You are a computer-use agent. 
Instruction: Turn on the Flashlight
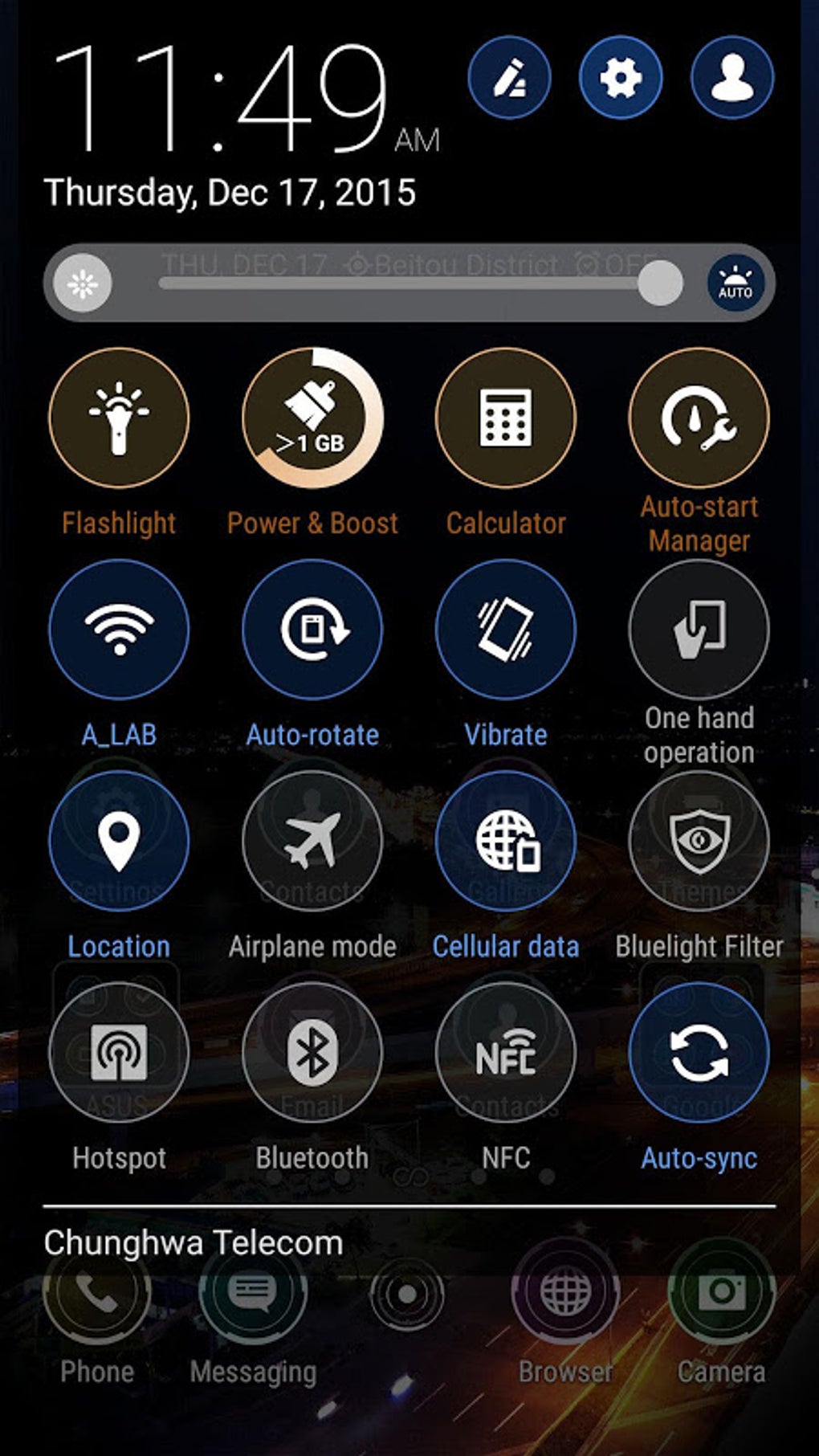[119, 418]
